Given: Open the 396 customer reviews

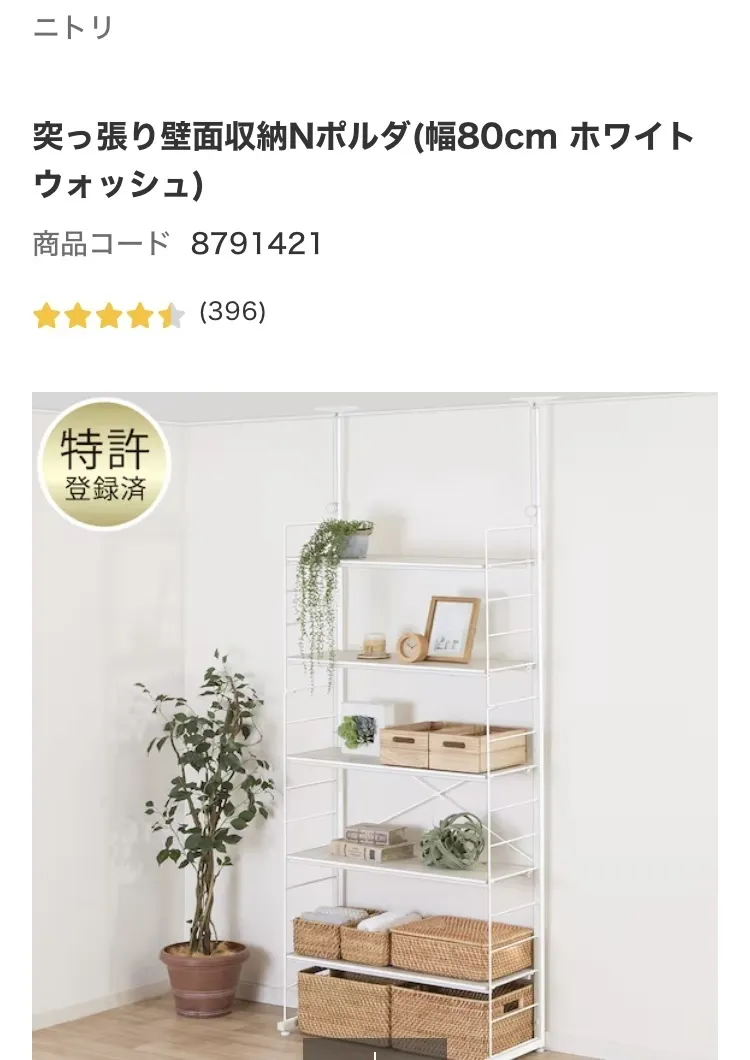Looking at the screenshot, I should [x=232, y=312].
